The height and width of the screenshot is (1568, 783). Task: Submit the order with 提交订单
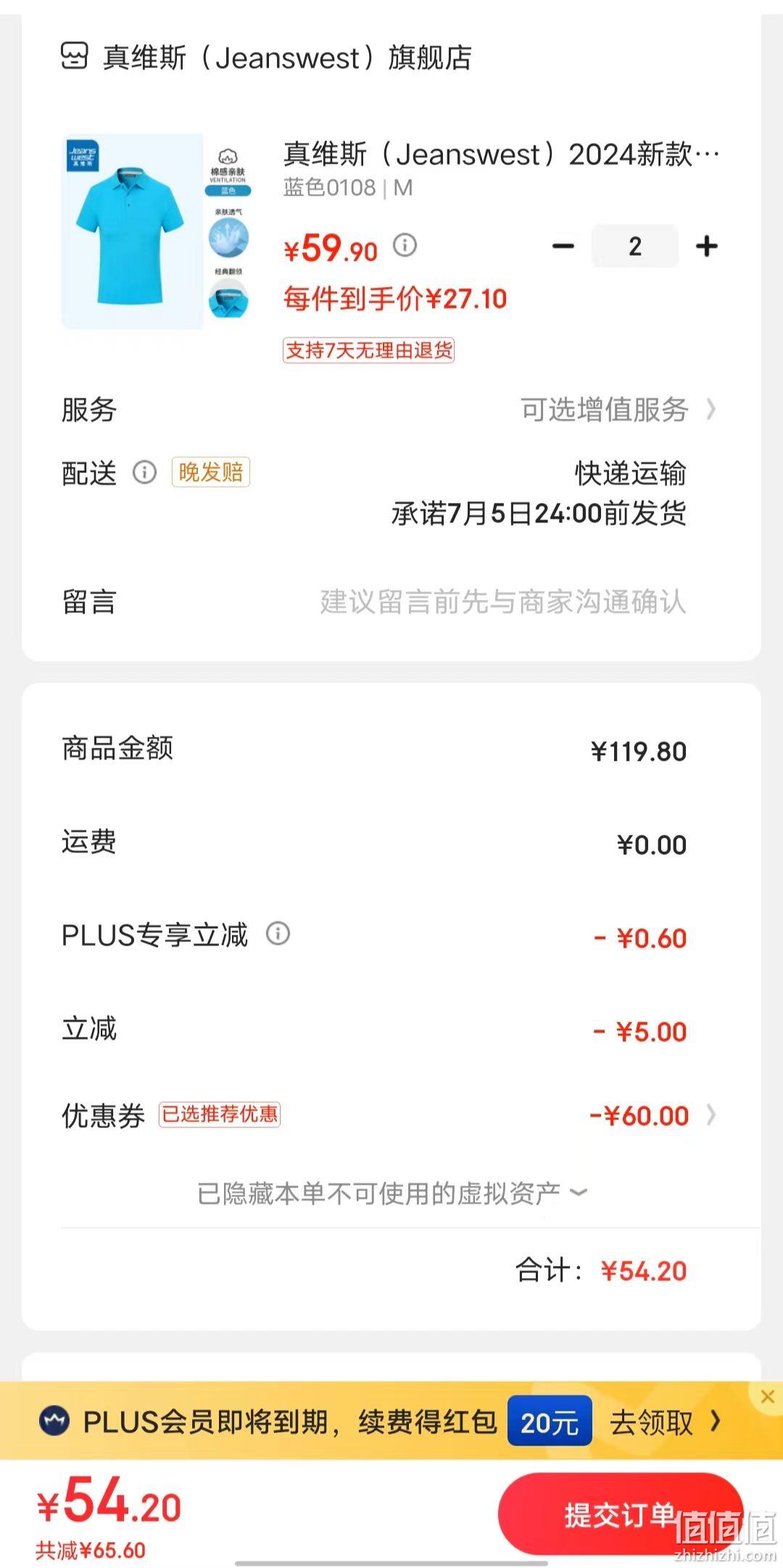[x=621, y=1514]
